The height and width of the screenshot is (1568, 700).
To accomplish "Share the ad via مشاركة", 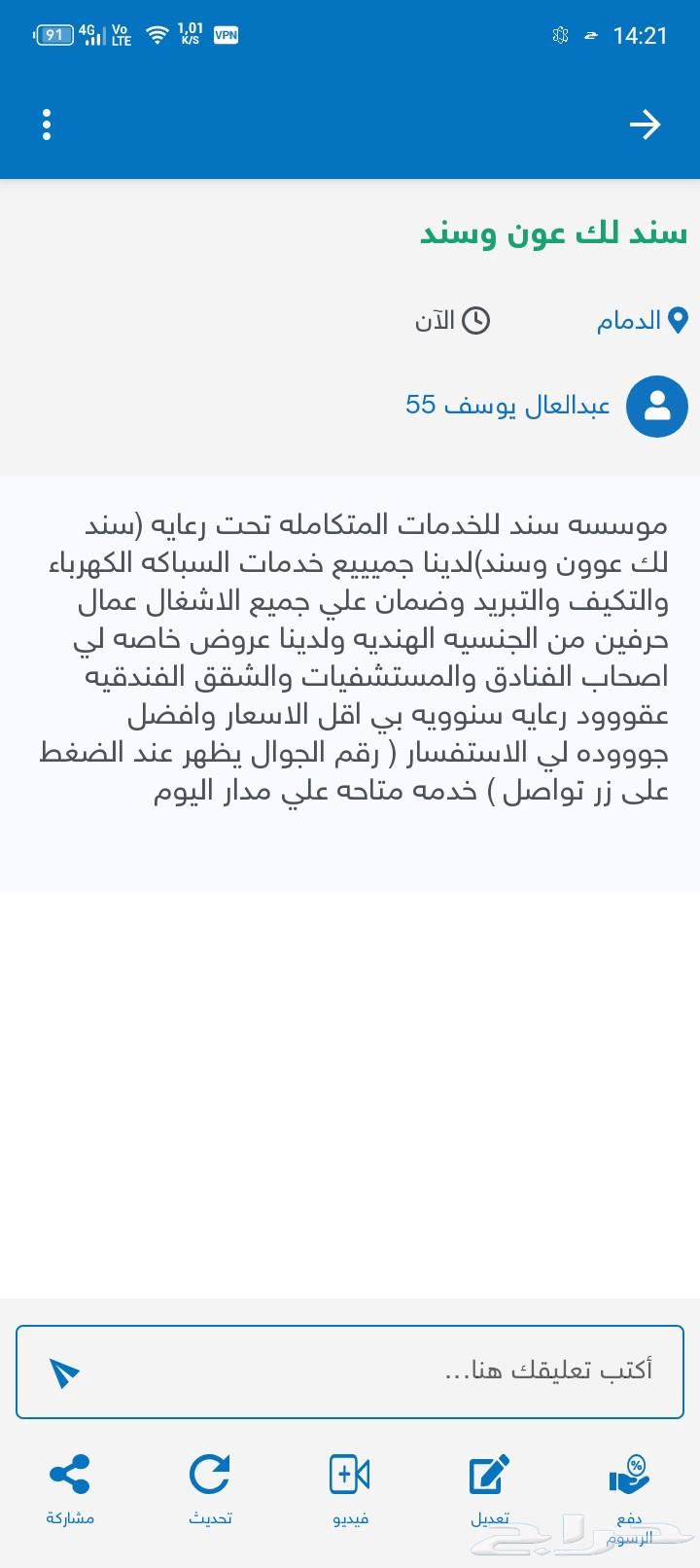I will (70, 1488).
